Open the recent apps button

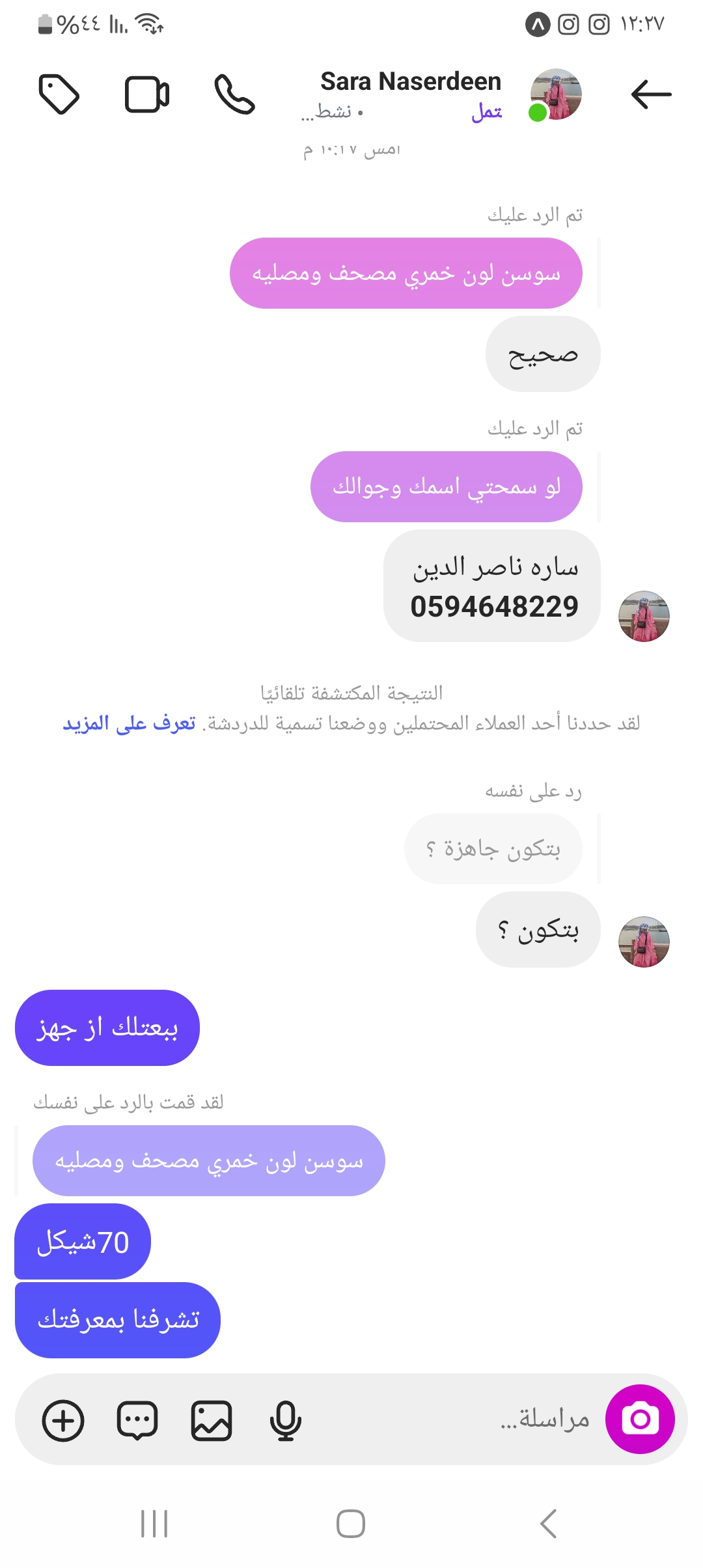(154, 1524)
